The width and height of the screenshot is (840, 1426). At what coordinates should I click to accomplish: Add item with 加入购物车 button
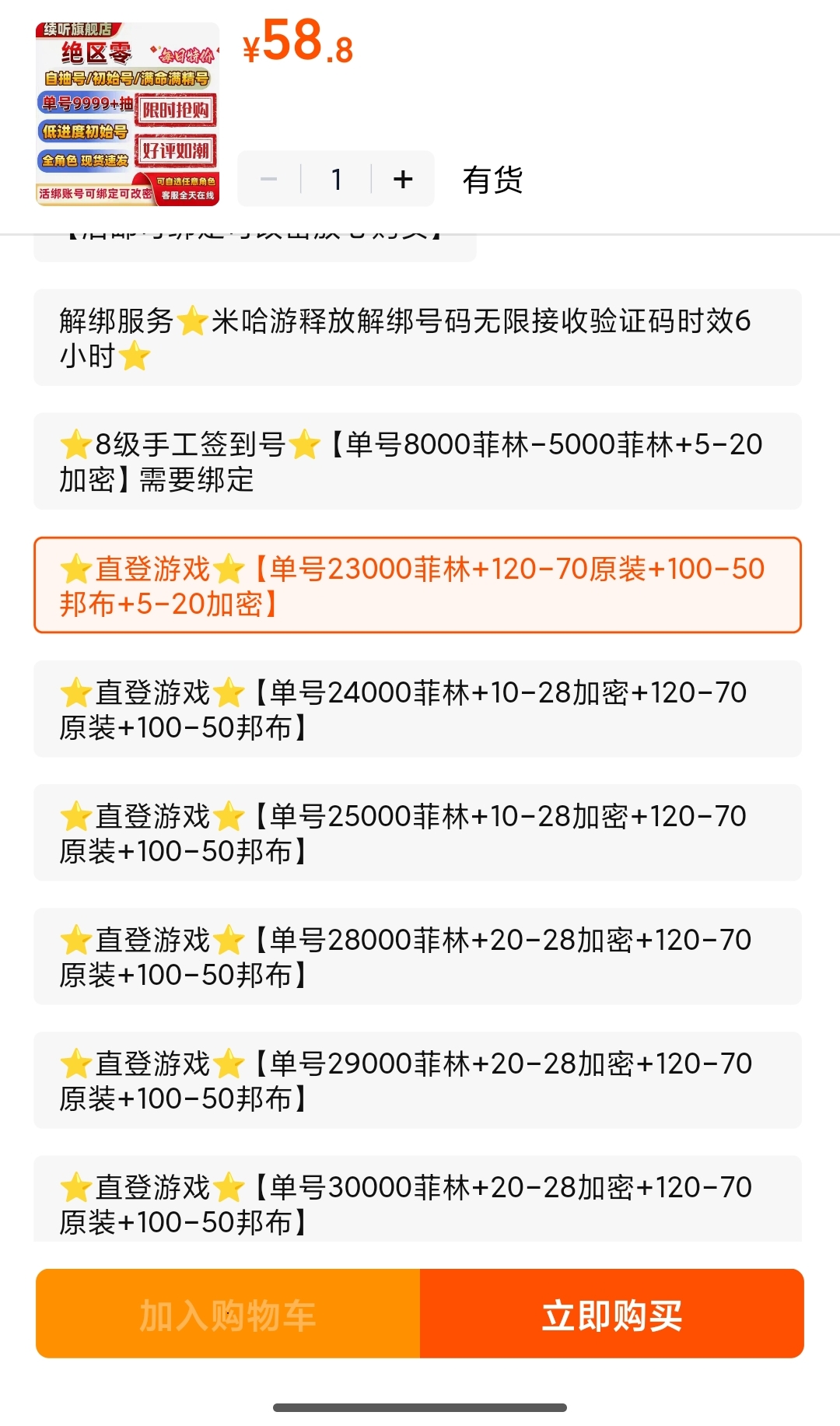coord(228,1314)
